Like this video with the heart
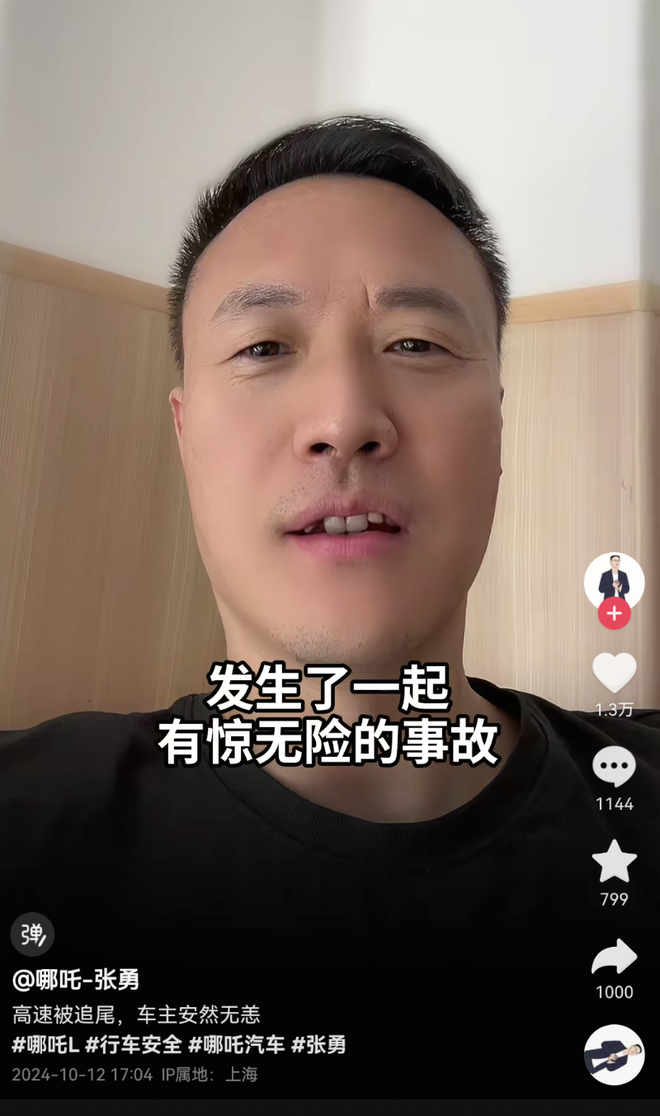This screenshot has width=660, height=1116. tap(614, 672)
